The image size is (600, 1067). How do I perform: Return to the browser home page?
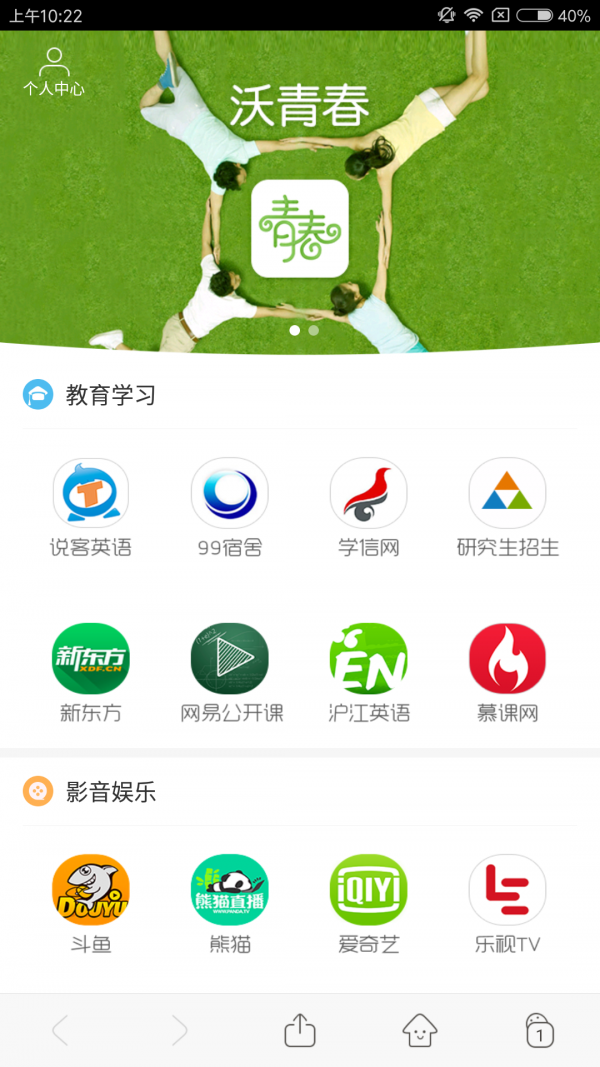[x=420, y=1030]
